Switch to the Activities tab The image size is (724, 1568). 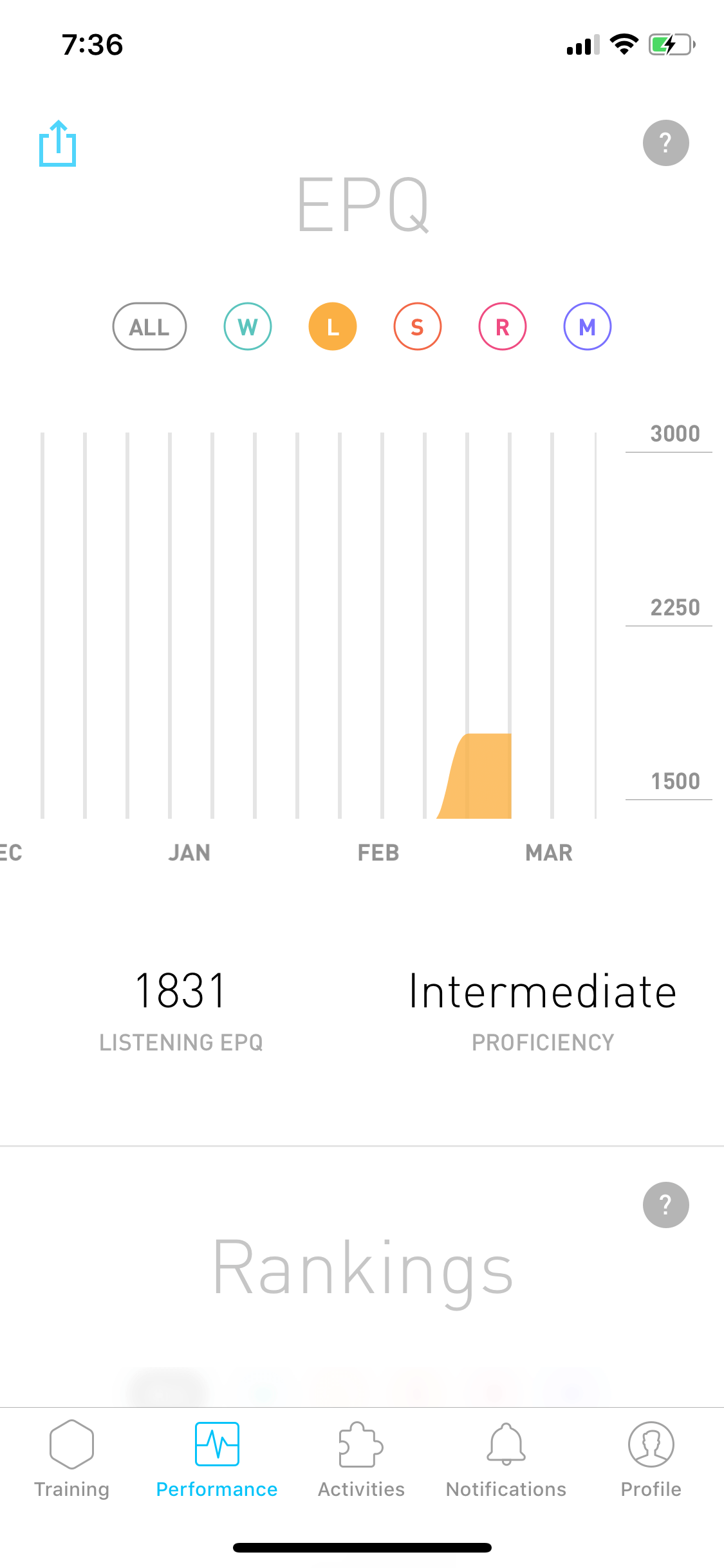coord(362,1459)
